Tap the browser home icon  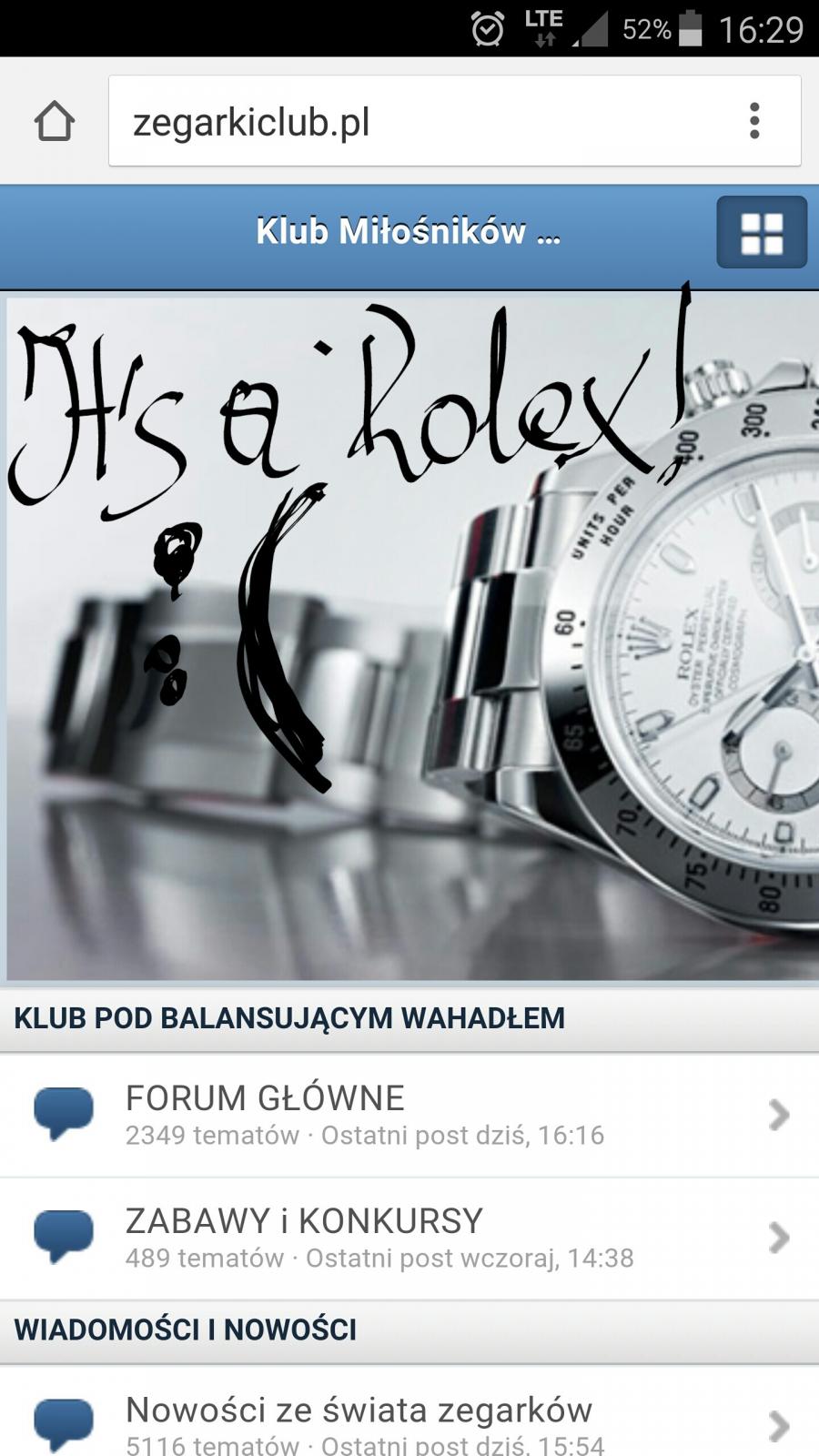point(55,121)
